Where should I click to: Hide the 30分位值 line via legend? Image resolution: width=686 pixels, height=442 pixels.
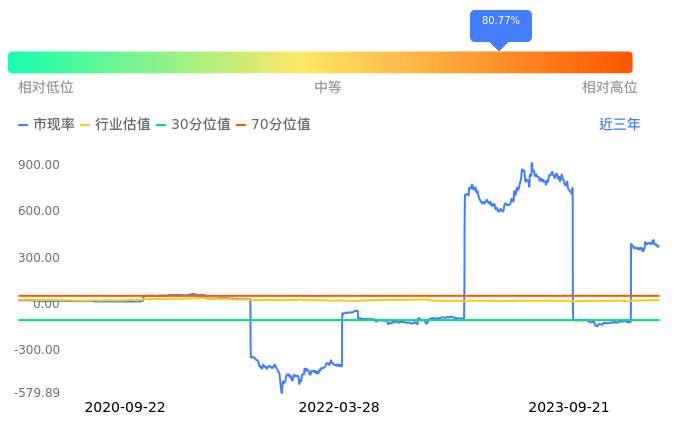click(193, 125)
